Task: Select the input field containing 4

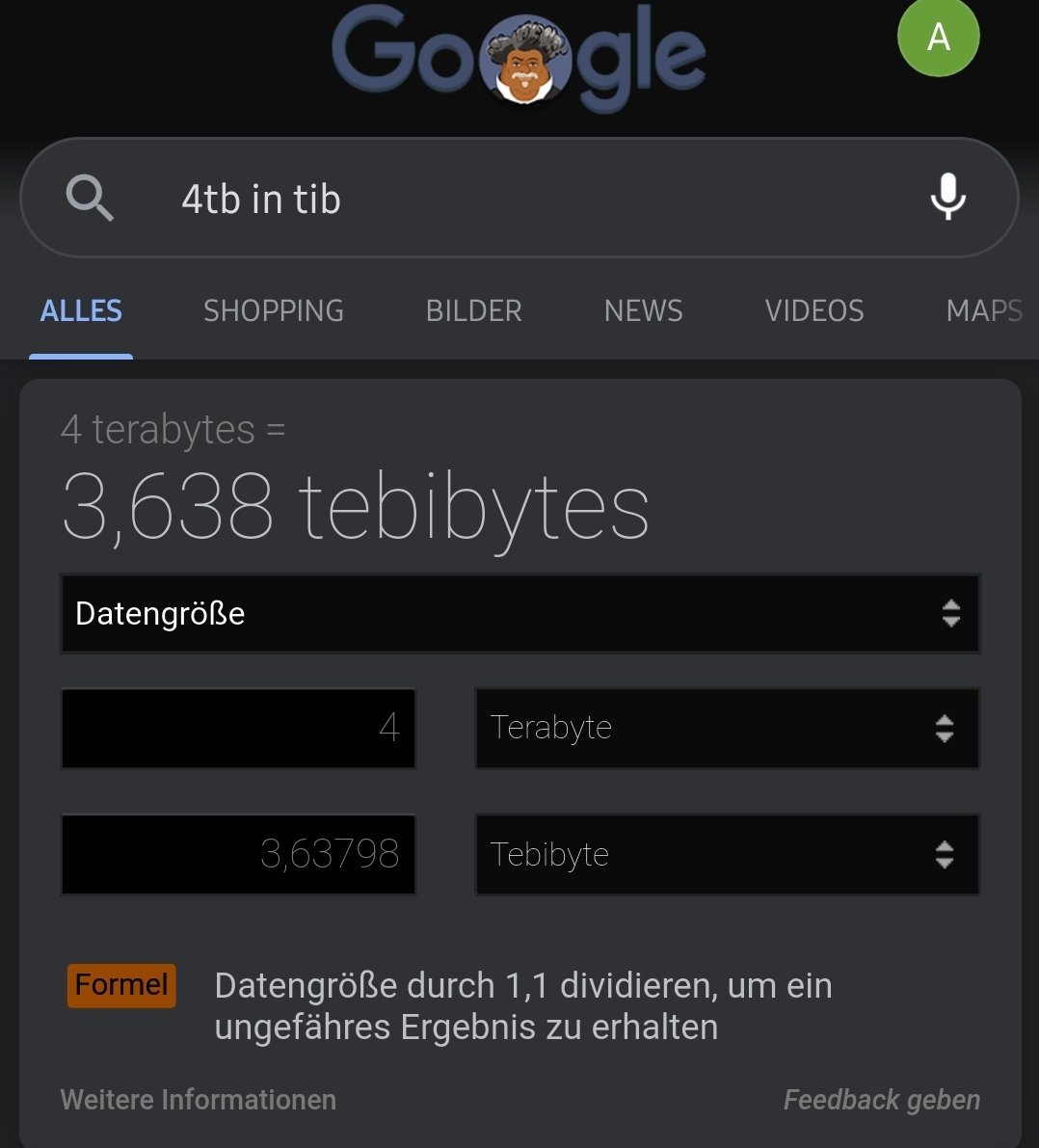Action: (238, 729)
